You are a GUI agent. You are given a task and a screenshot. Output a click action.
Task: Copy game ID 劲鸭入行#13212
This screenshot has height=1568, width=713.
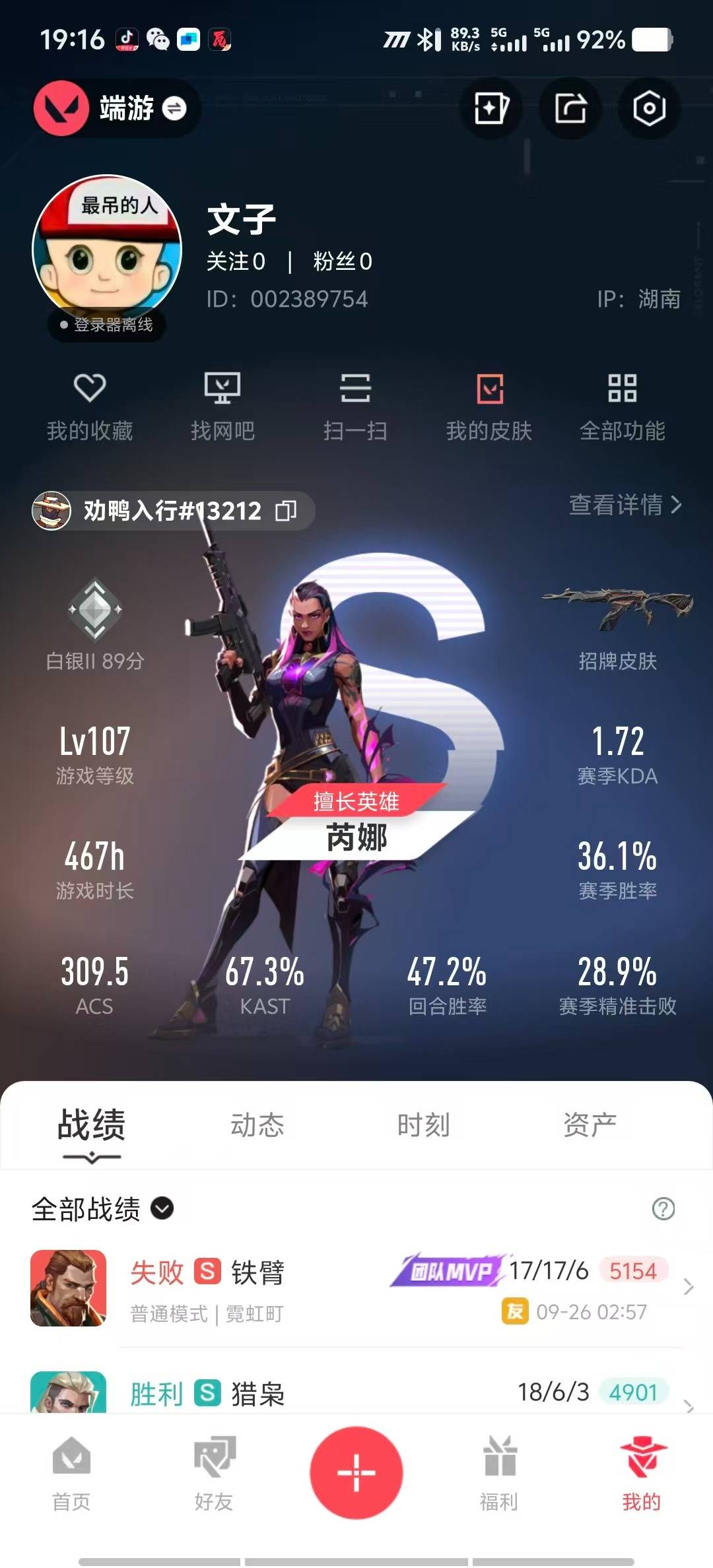(286, 510)
